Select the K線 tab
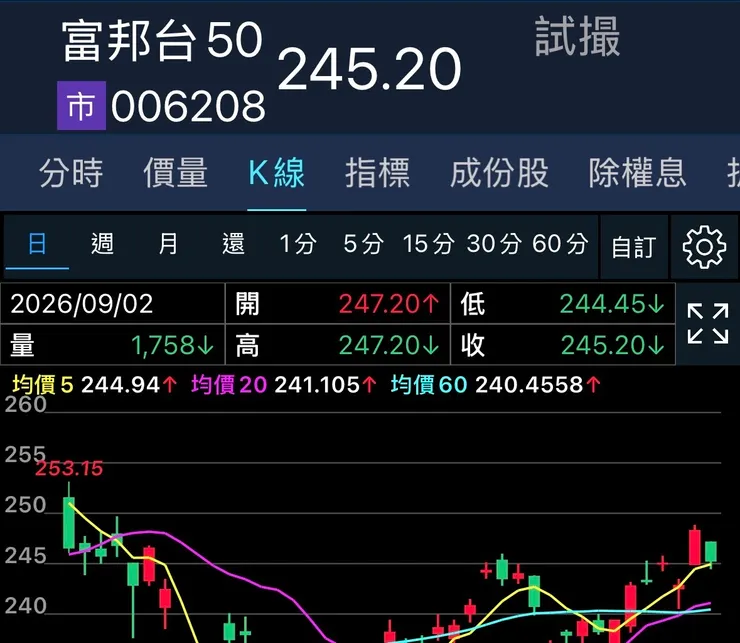740x643 pixels. coord(277,173)
